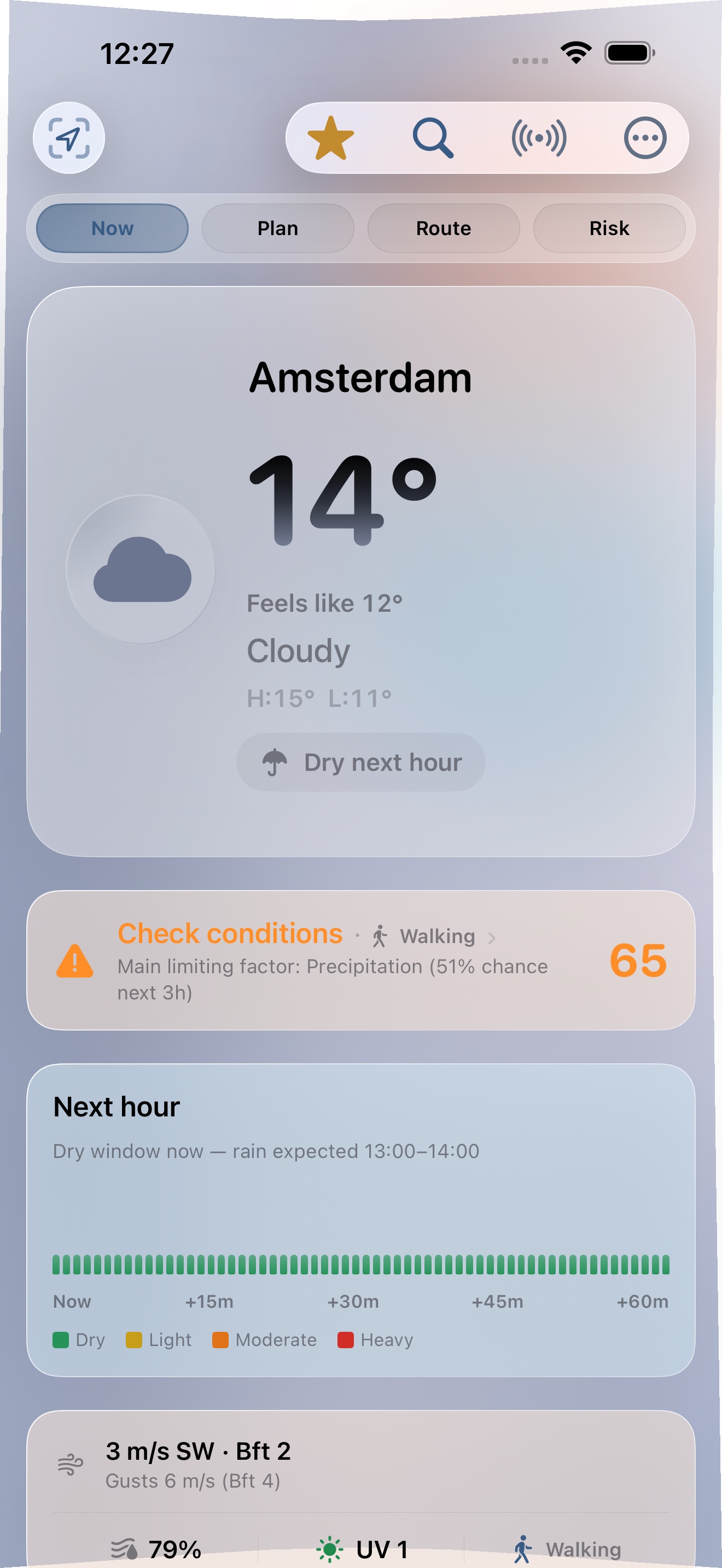Open more options with the ellipsis icon
The image size is (722, 1568).
coord(645,139)
